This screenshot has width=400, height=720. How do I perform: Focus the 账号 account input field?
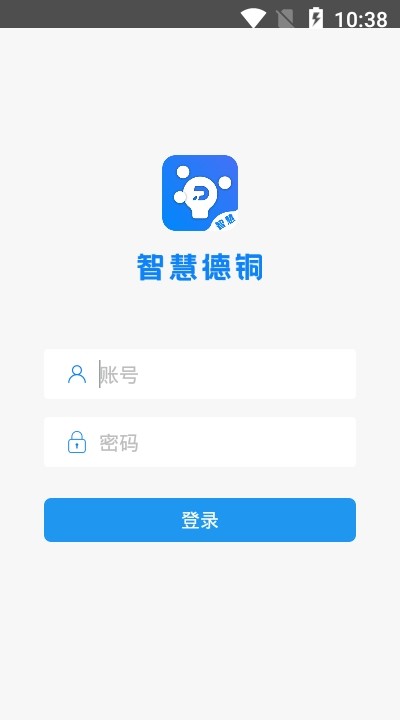point(200,374)
